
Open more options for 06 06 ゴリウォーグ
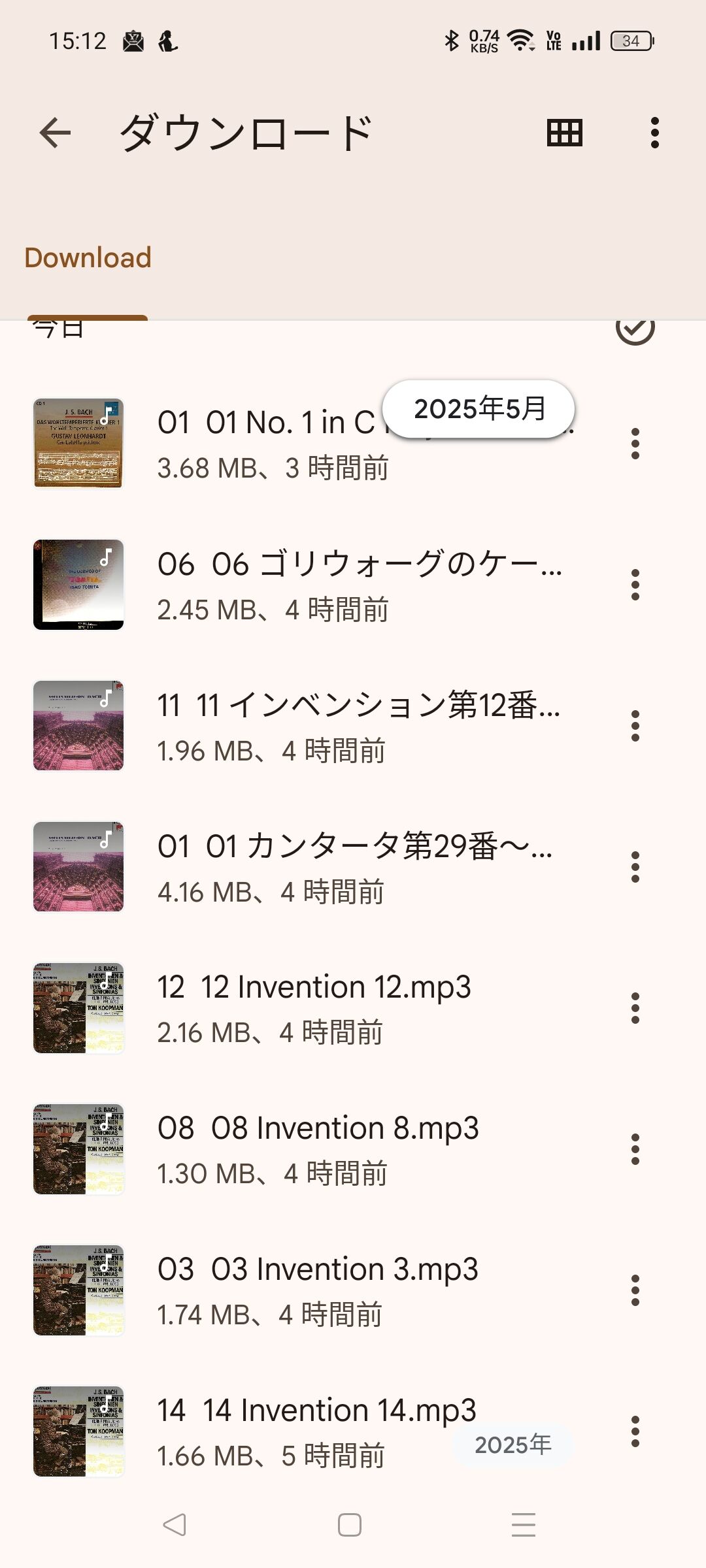coord(635,585)
